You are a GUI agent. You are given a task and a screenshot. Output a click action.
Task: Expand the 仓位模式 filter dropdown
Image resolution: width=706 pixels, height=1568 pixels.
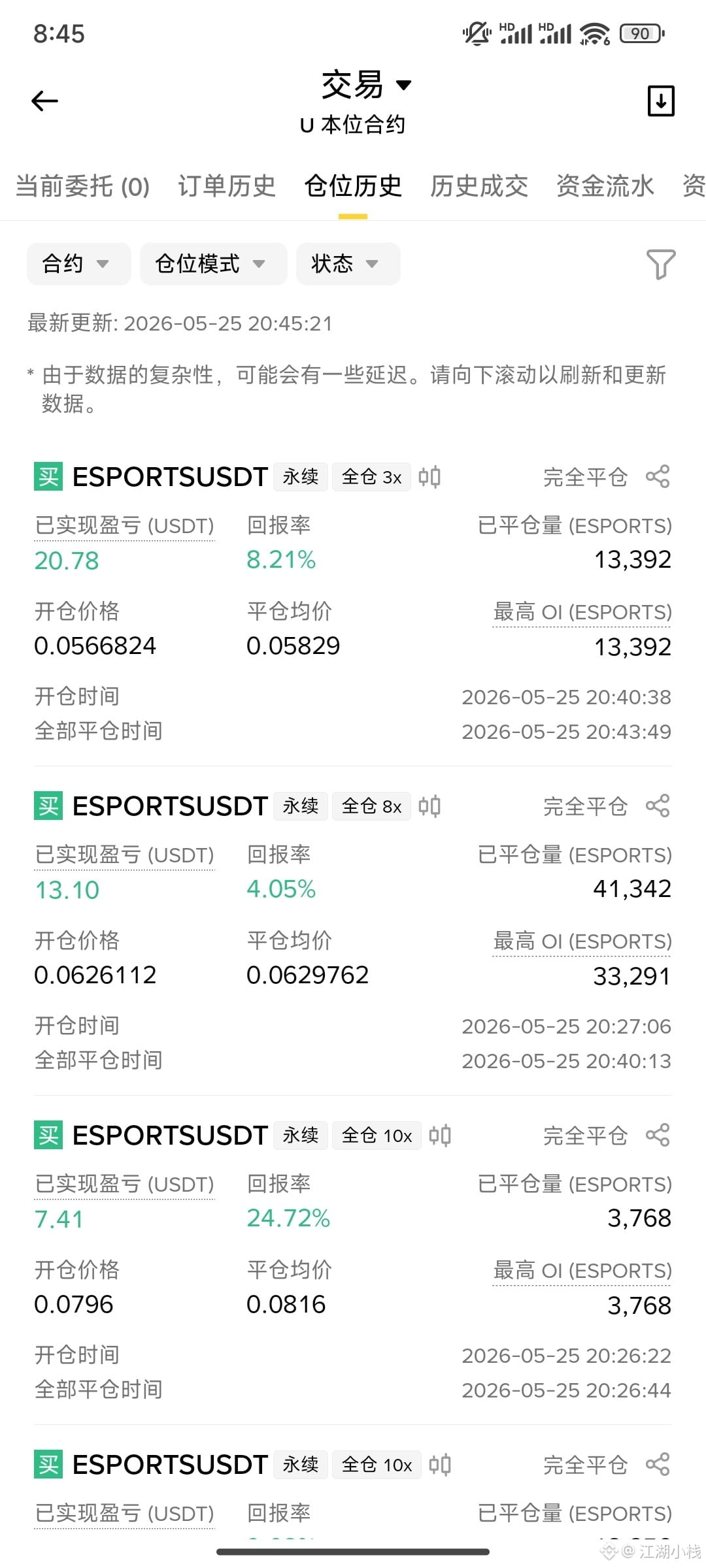point(214,264)
